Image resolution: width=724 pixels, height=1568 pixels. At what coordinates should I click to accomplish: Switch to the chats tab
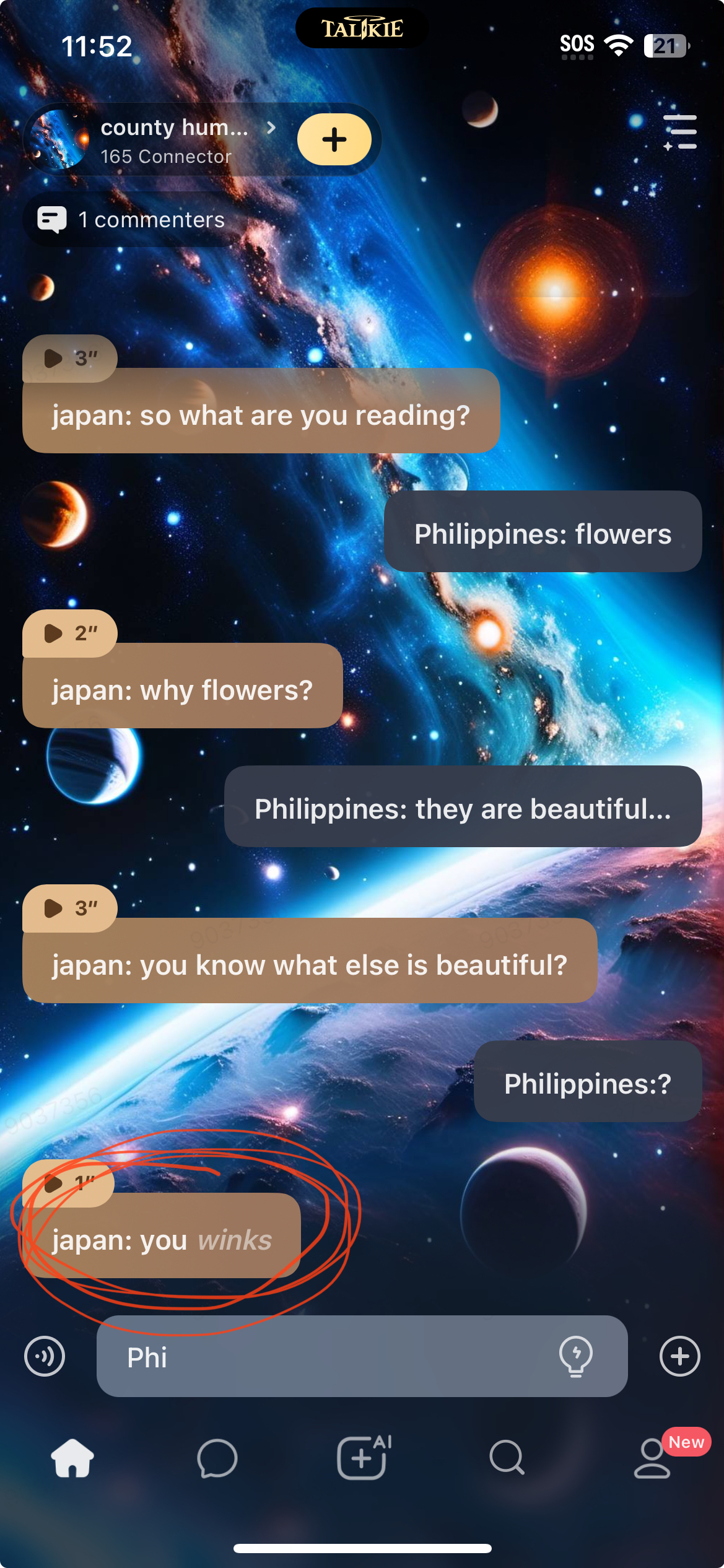pos(217,1458)
